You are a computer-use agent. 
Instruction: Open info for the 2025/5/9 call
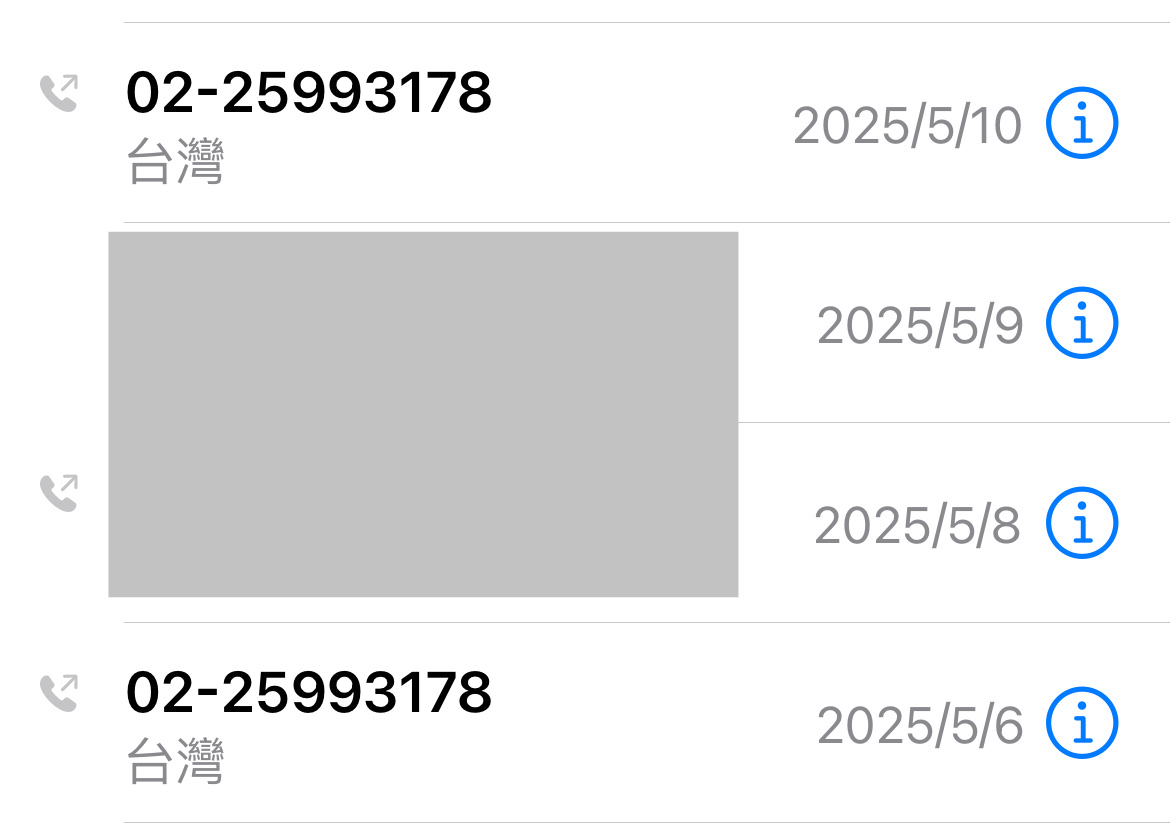pyautogui.click(x=1081, y=323)
